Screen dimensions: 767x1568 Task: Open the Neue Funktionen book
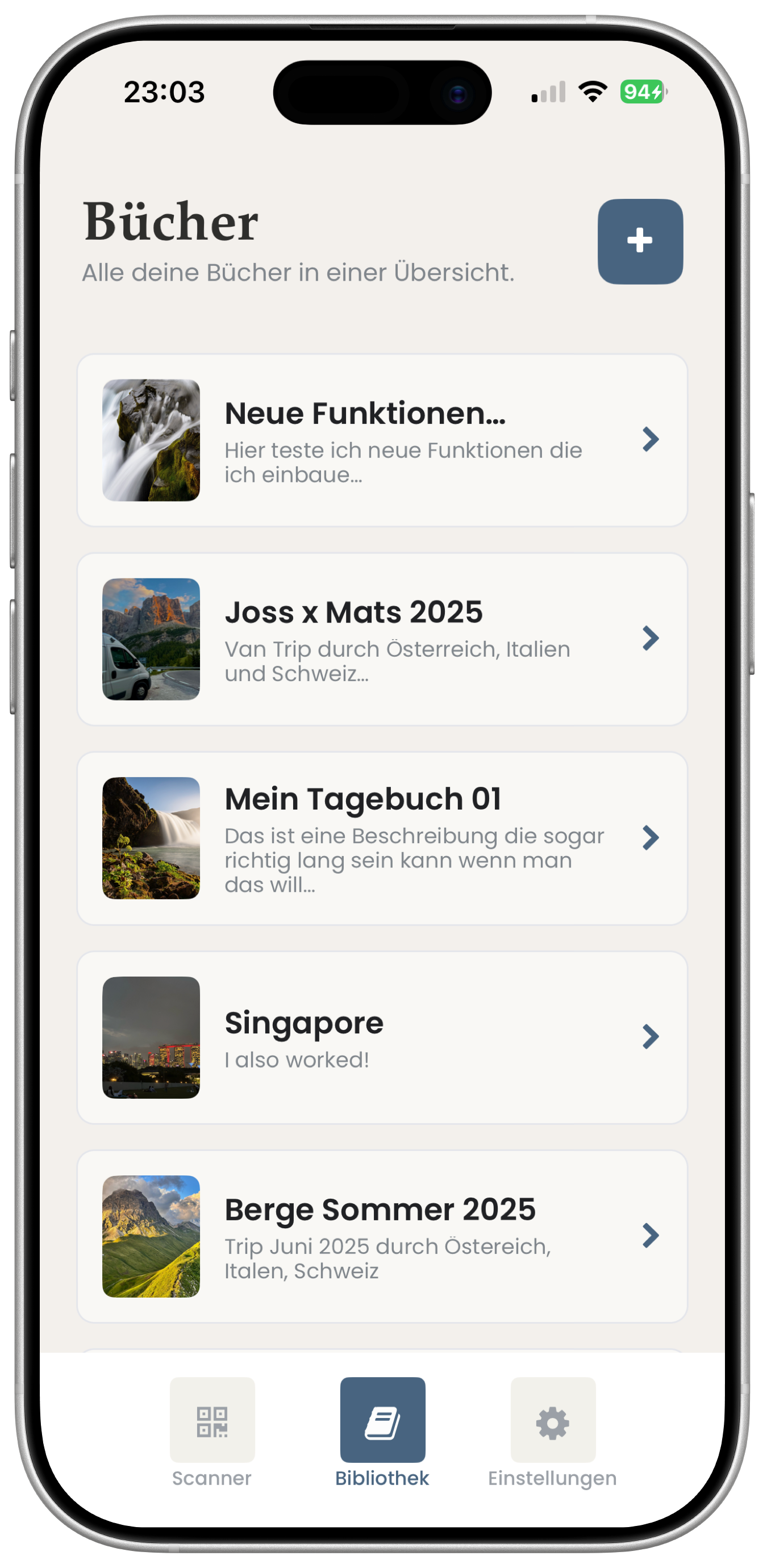[382, 440]
